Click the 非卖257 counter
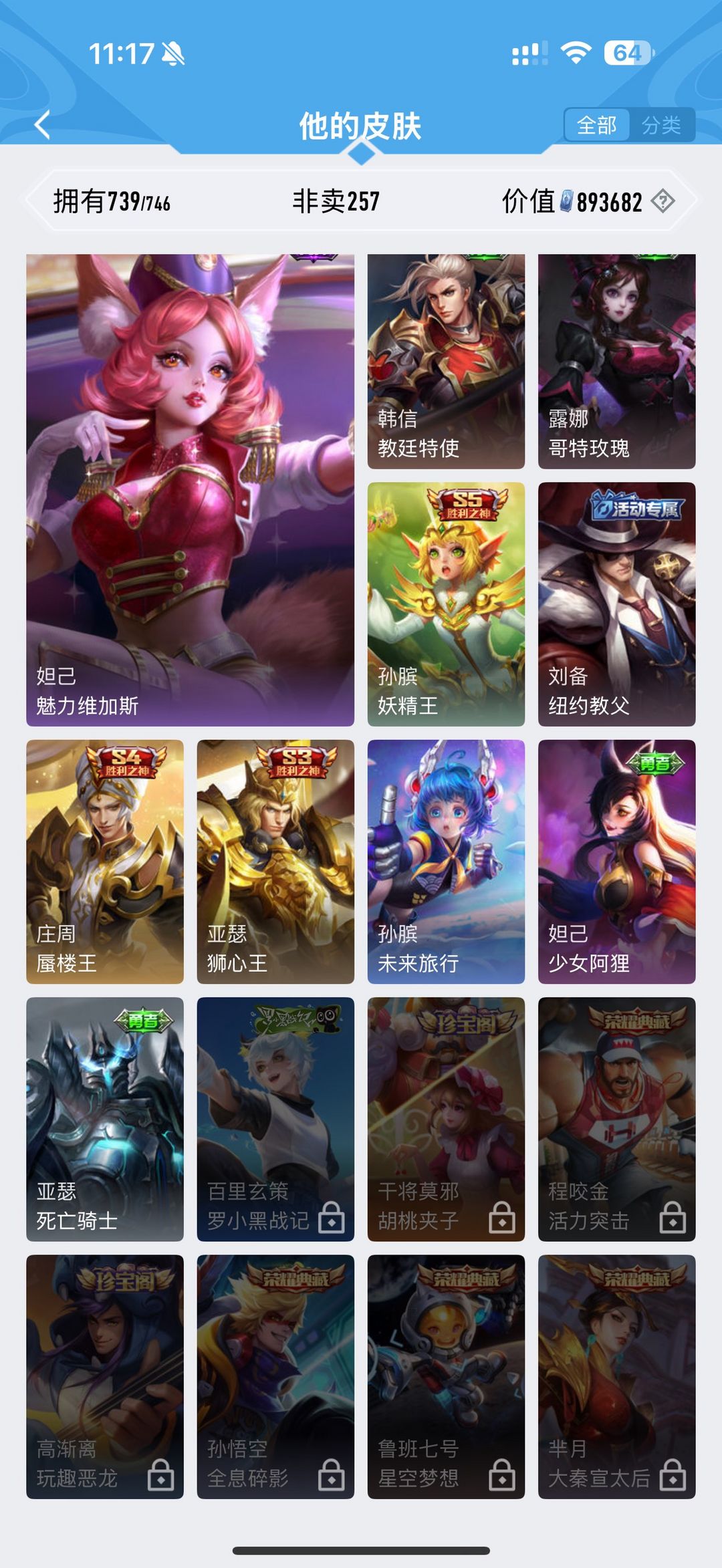The height and width of the screenshot is (1568, 722). pyautogui.click(x=336, y=199)
